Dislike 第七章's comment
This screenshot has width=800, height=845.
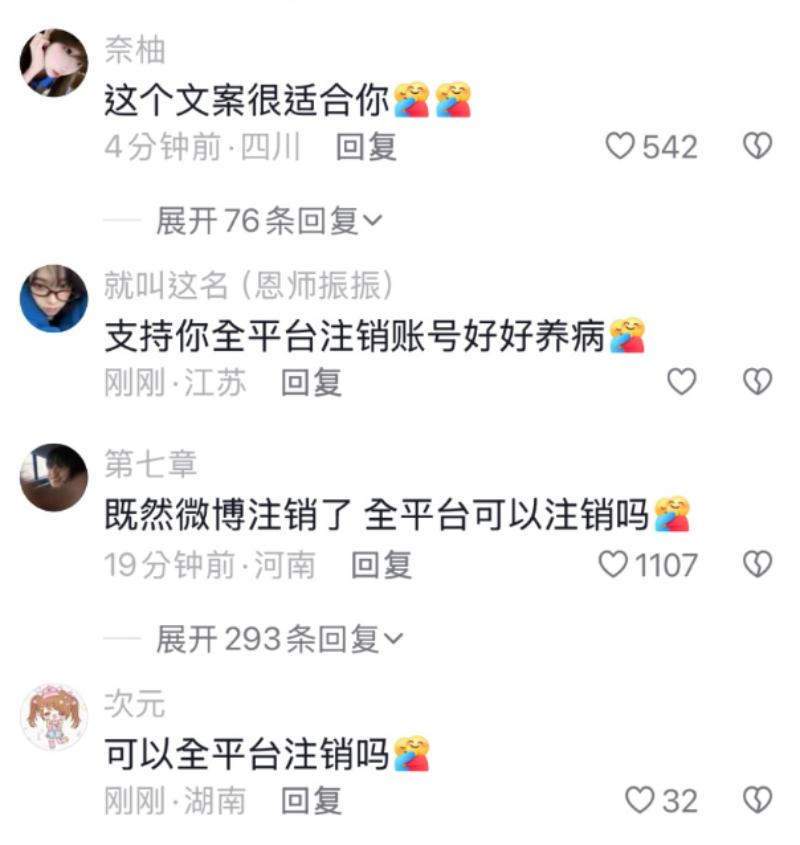coord(758,565)
